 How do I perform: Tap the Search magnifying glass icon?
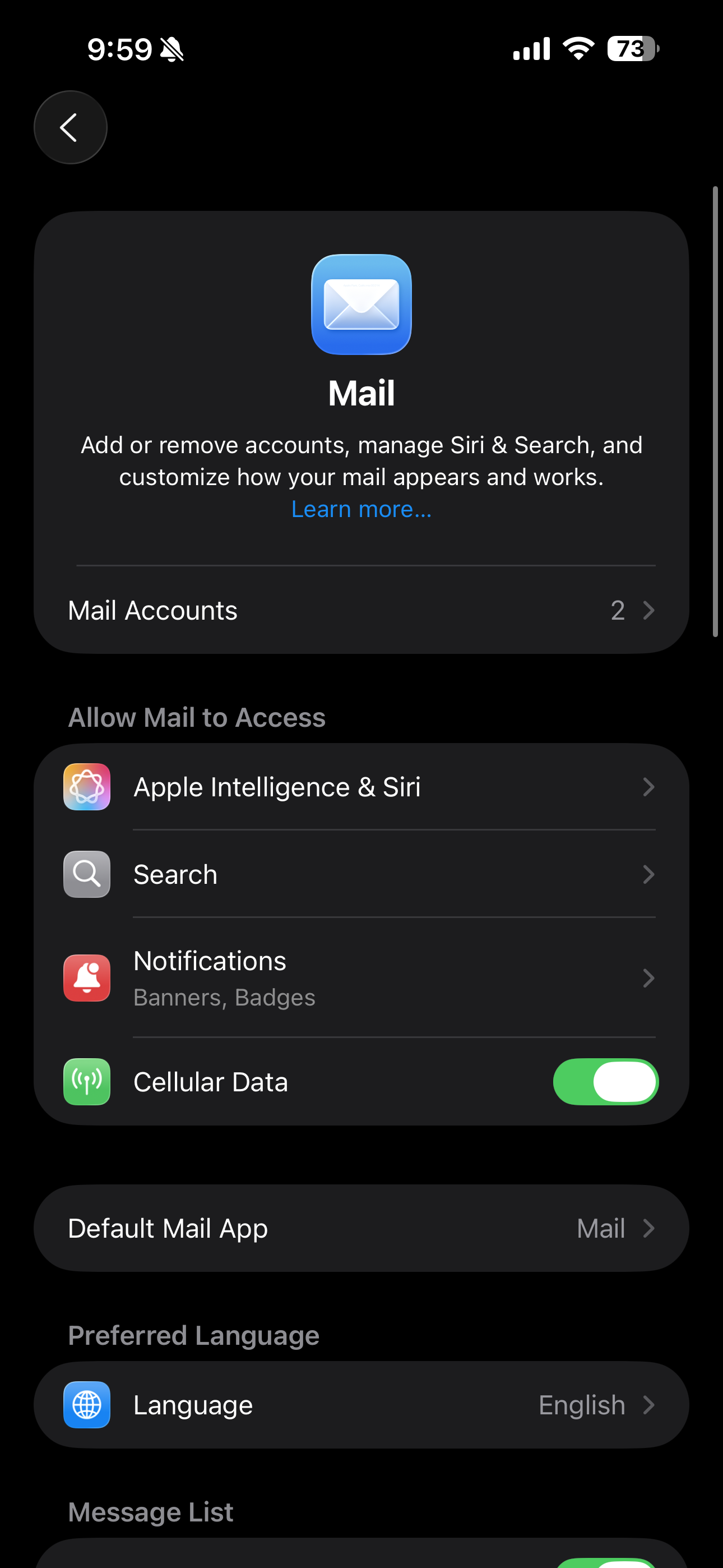click(x=86, y=874)
